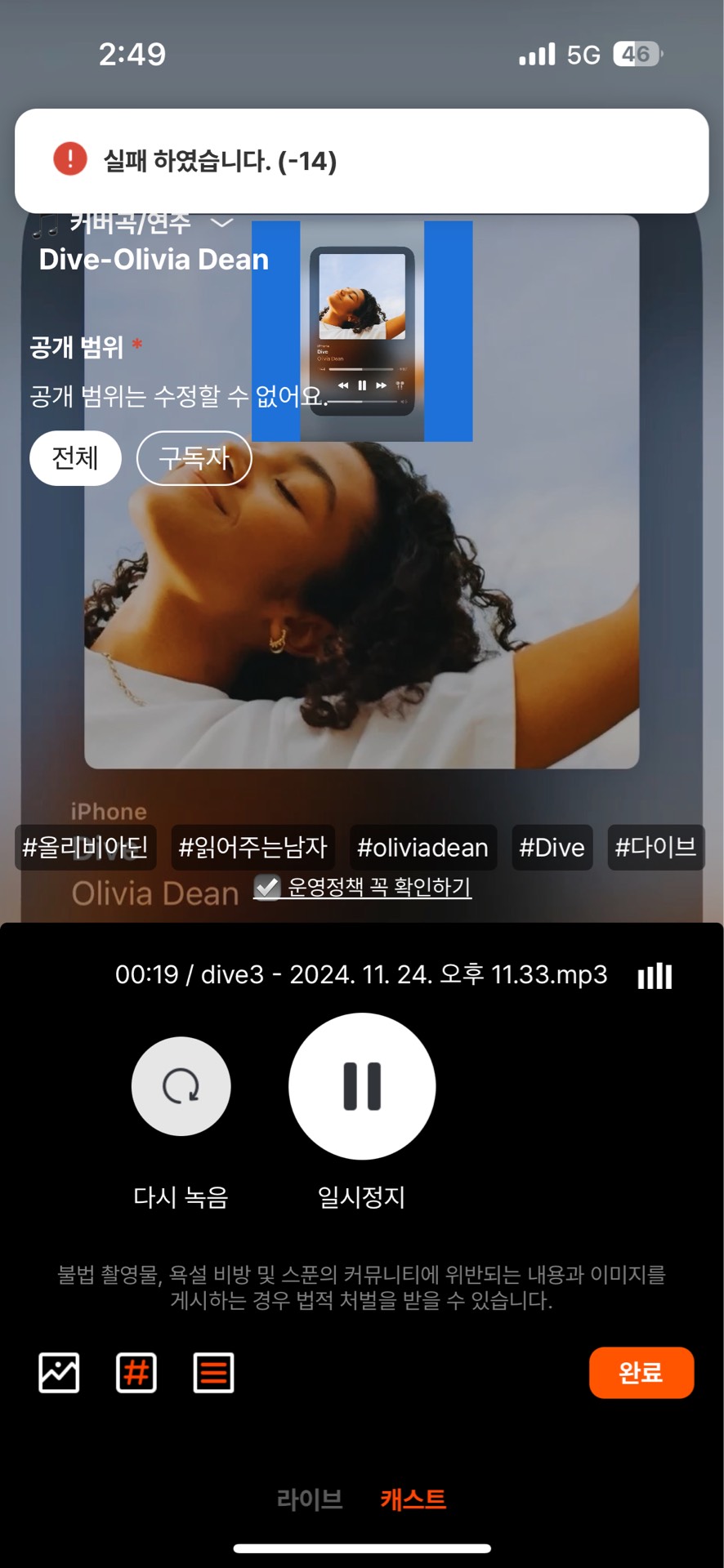Open the image picker icon
This screenshot has height=1568, width=724.
pyautogui.click(x=60, y=1372)
